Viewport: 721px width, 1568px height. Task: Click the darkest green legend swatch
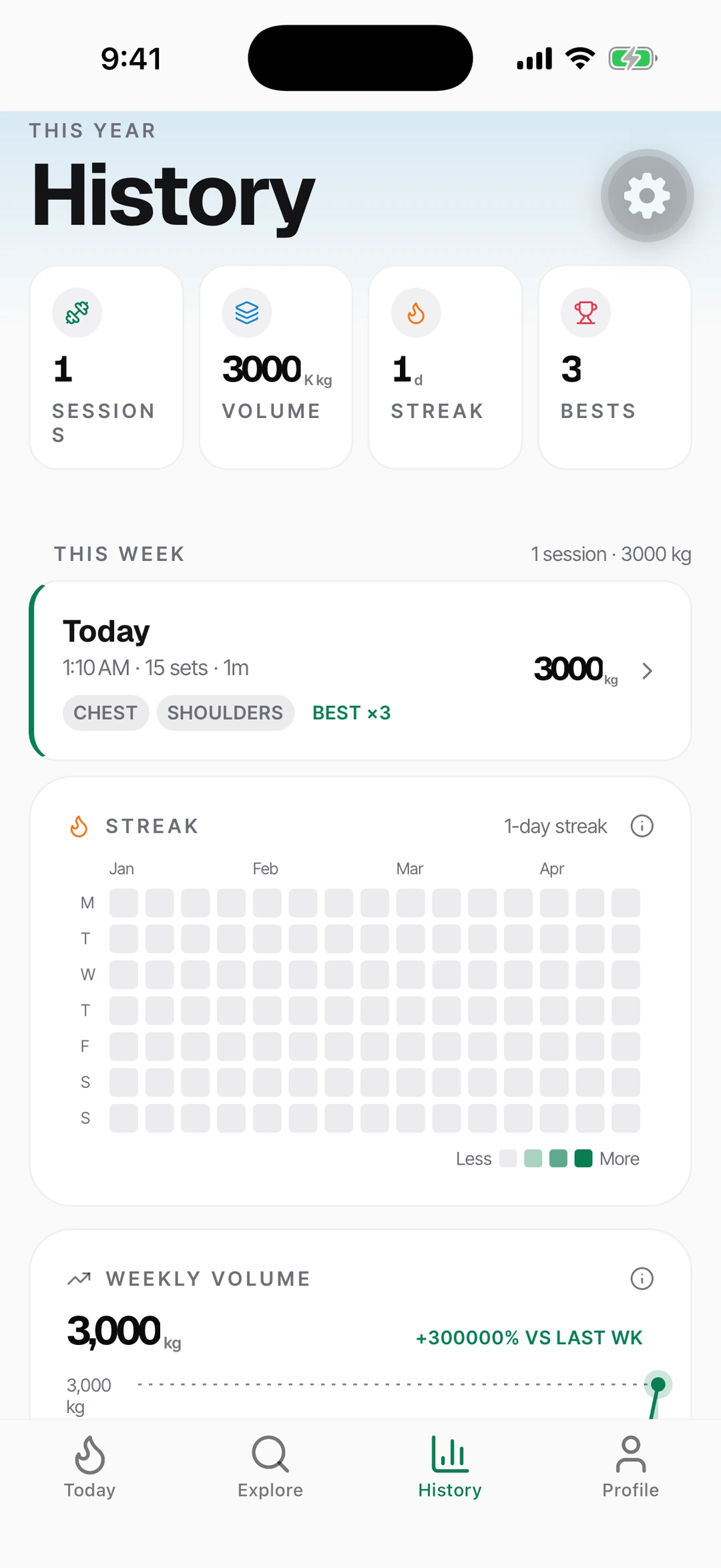(583, 1159)
